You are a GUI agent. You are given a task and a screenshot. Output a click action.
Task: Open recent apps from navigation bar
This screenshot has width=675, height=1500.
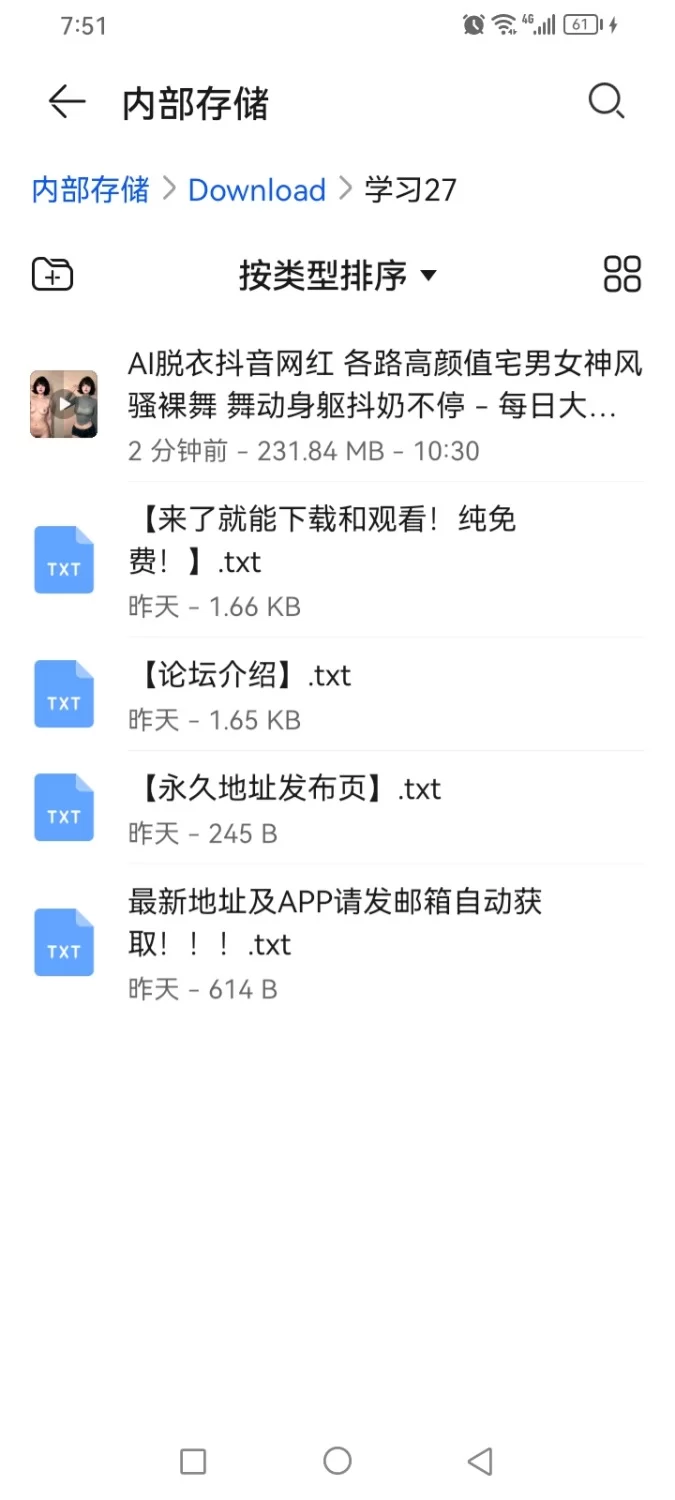point(193,1461)
